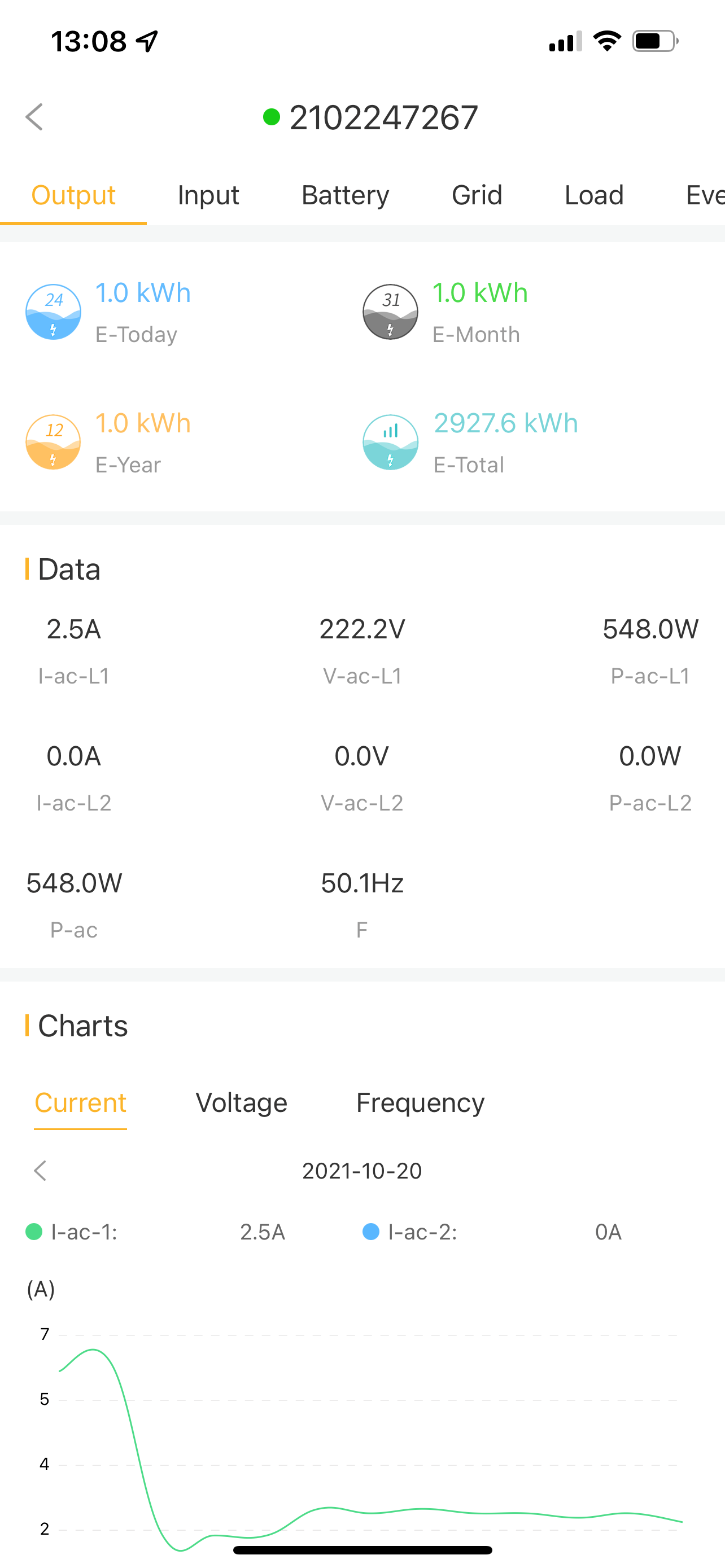Select the Grid tab
Screen dimensions: 725x1568
[477, 195]
